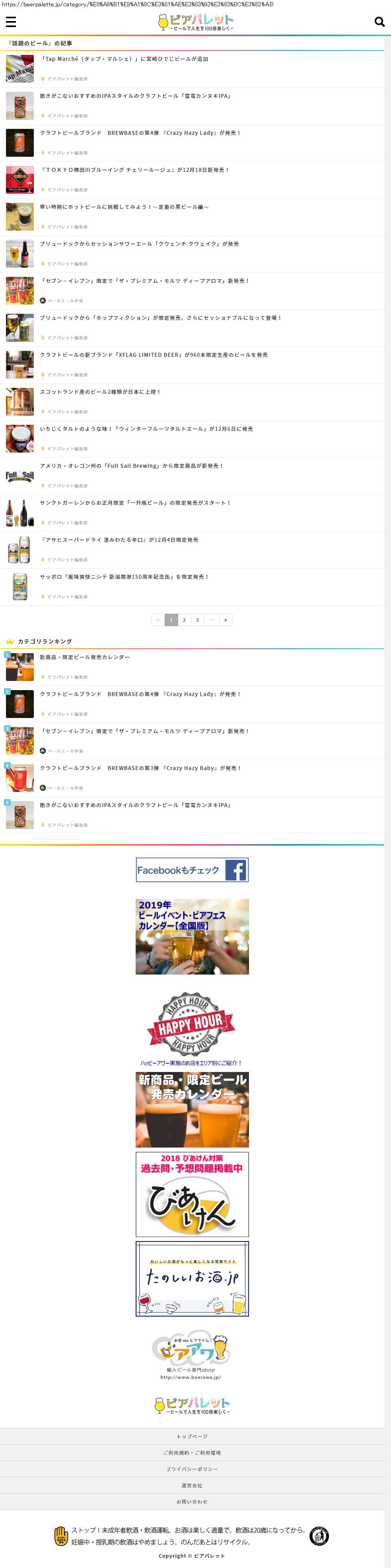This screenshot has height=1568, width=391.
Task: Go to page 3
Action: pyautogui.click(x=197, y=620)
